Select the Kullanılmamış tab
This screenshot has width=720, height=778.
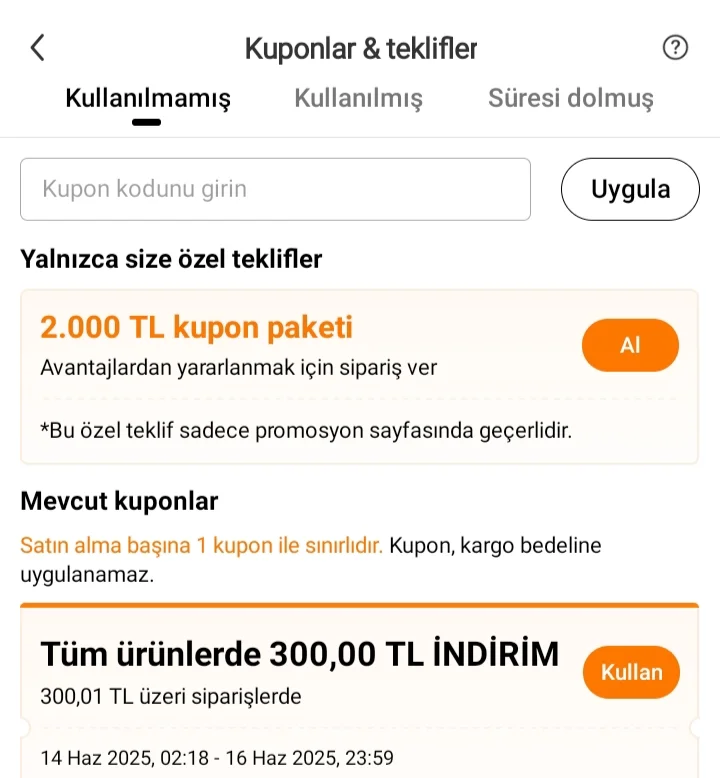[148, 99]
